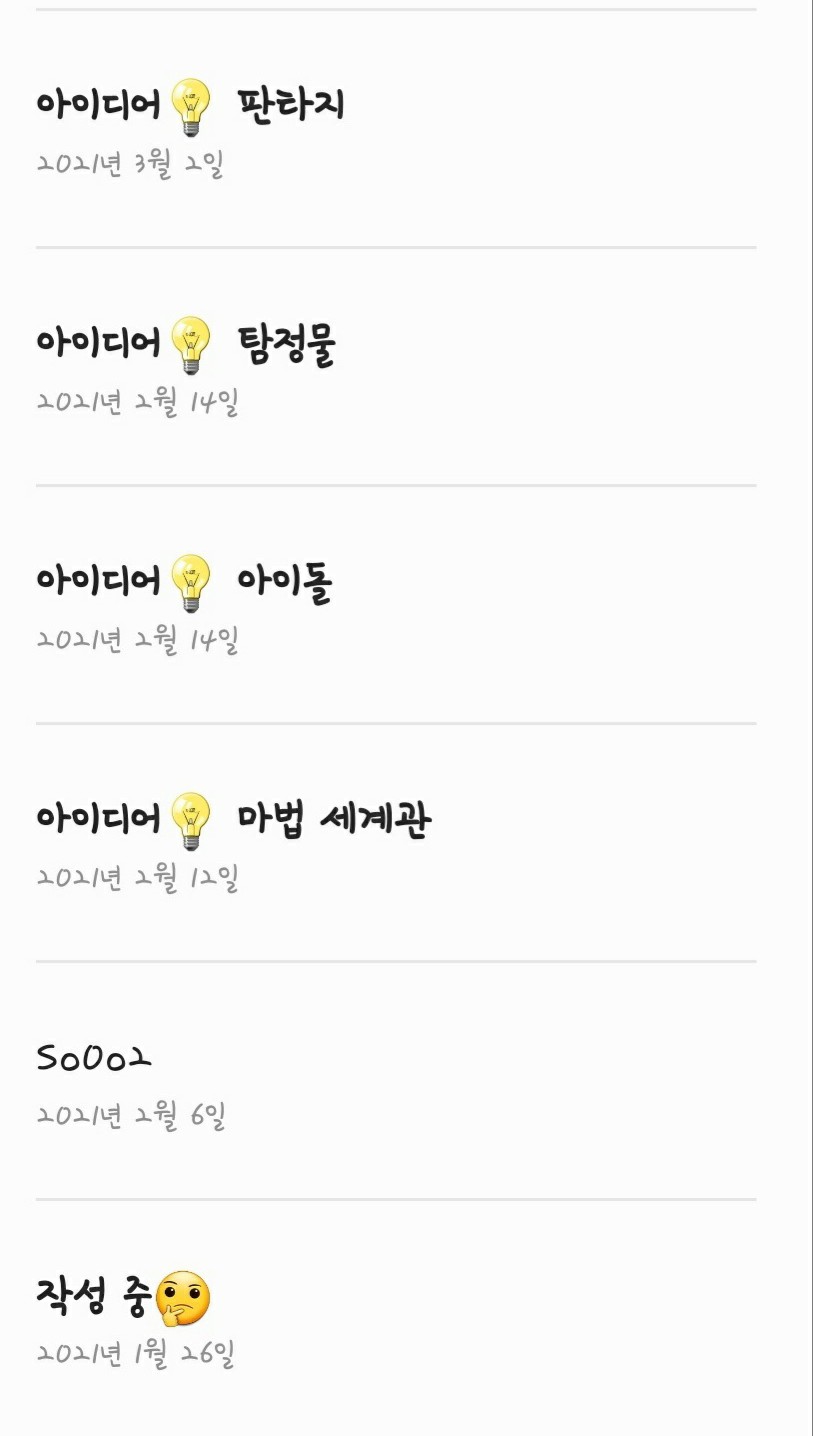Open the 작성 중 note
The image size is (813, 1436).
(x=396, y=1318)
